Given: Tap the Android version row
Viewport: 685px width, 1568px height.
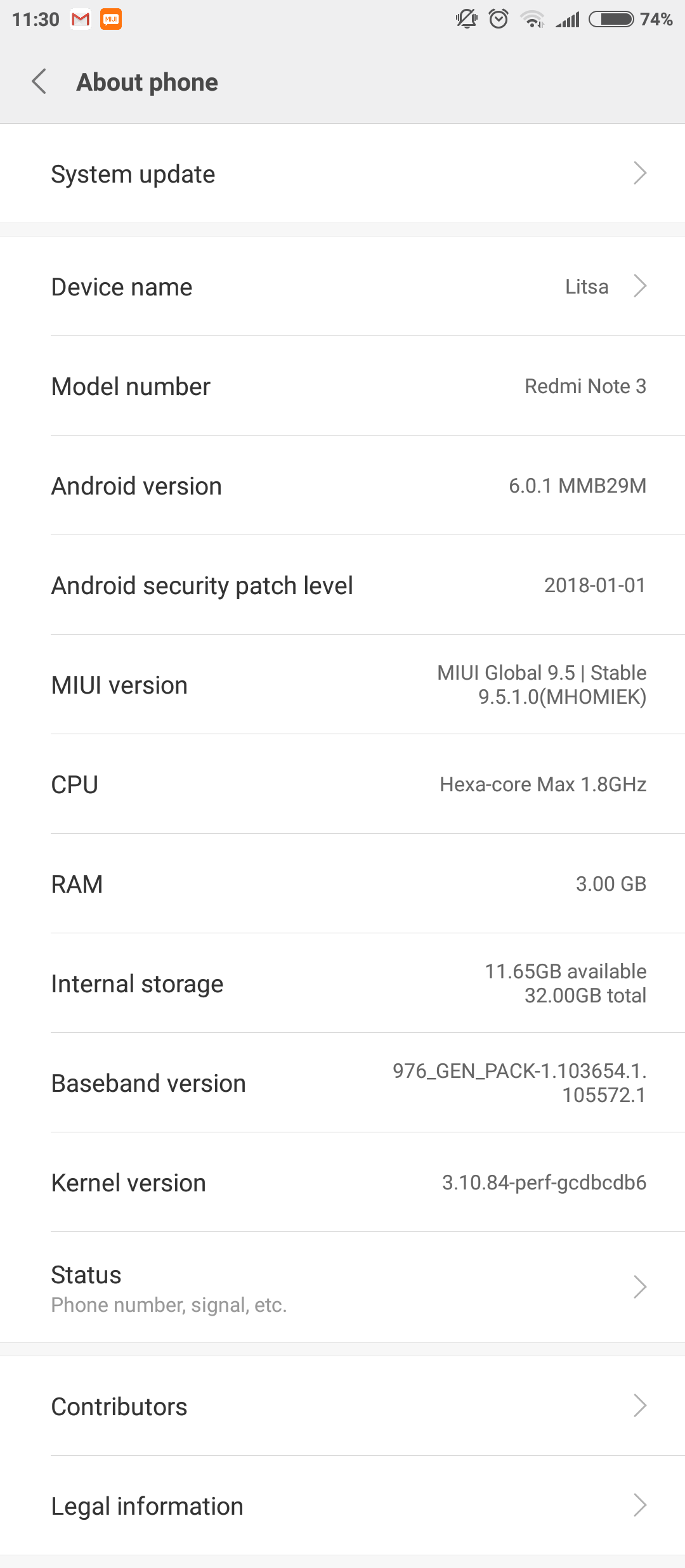Looking at the screenshot, I should click(342, 486).
